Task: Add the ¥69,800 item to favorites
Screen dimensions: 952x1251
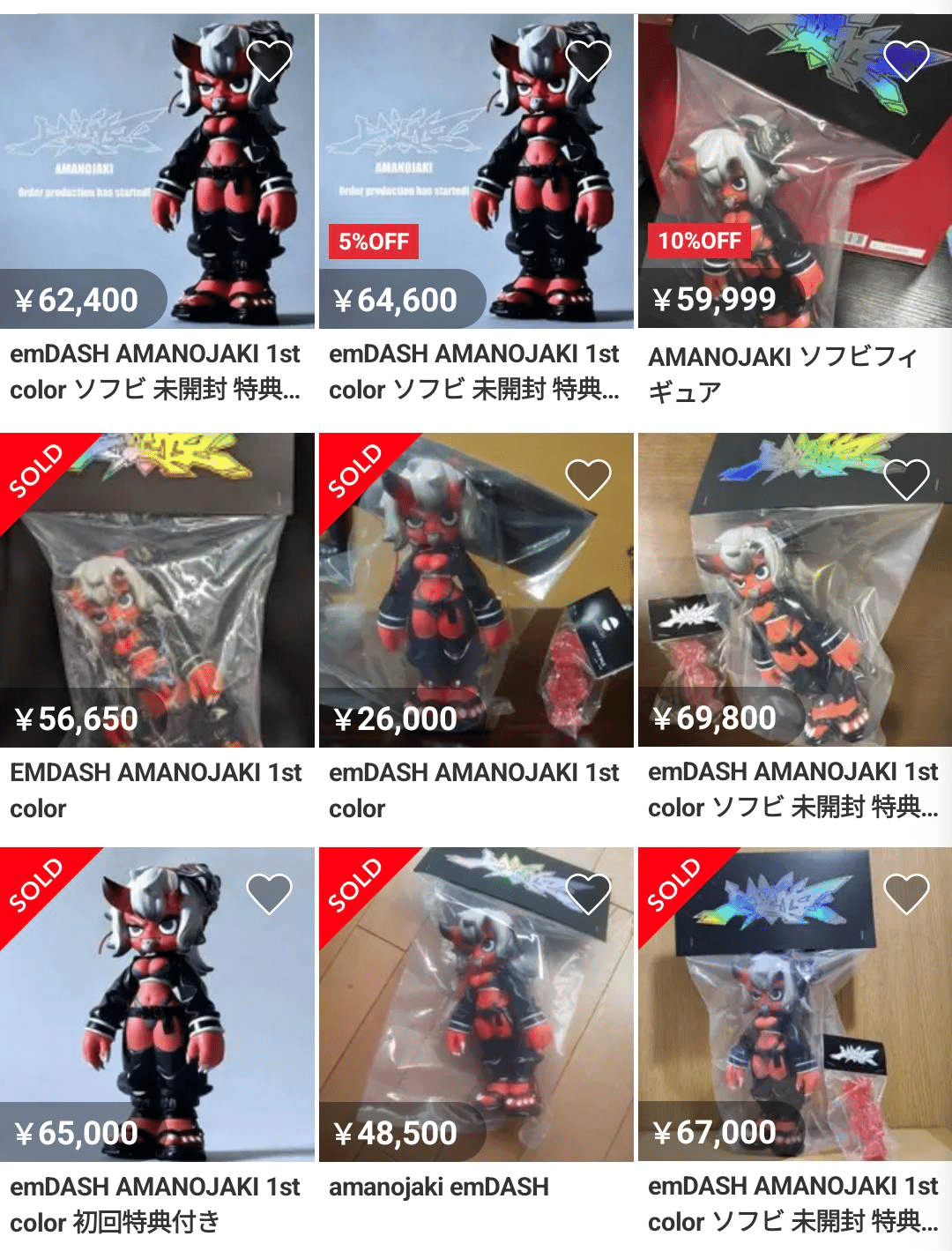Action: tap(906, 480)
